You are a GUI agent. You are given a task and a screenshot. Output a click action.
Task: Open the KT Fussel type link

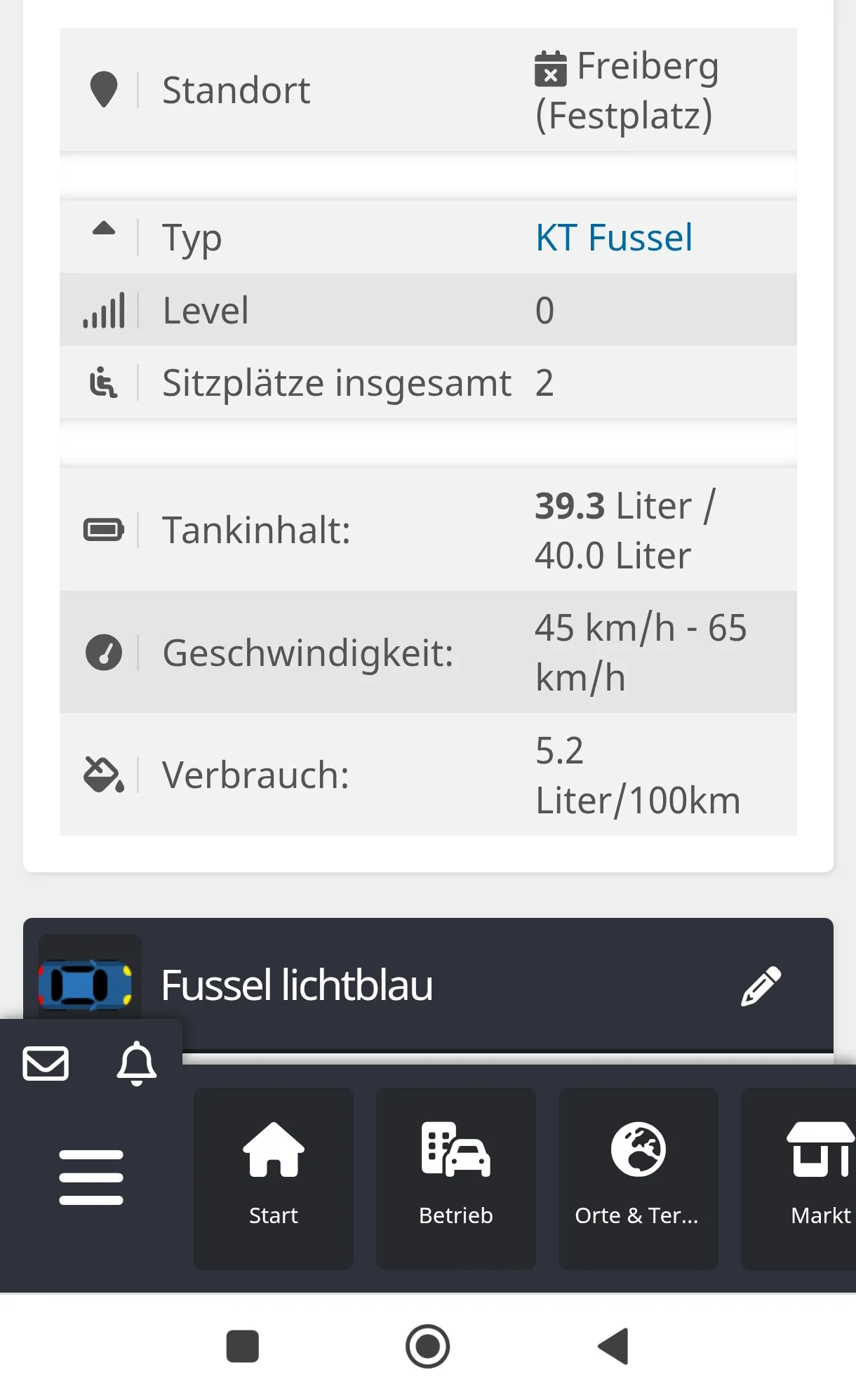(614, 237)
